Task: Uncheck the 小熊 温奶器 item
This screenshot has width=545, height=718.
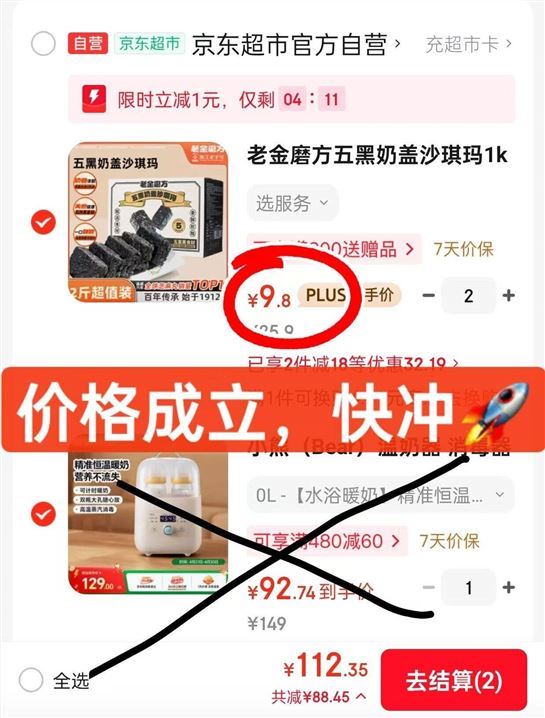Action: coord(44,514)
